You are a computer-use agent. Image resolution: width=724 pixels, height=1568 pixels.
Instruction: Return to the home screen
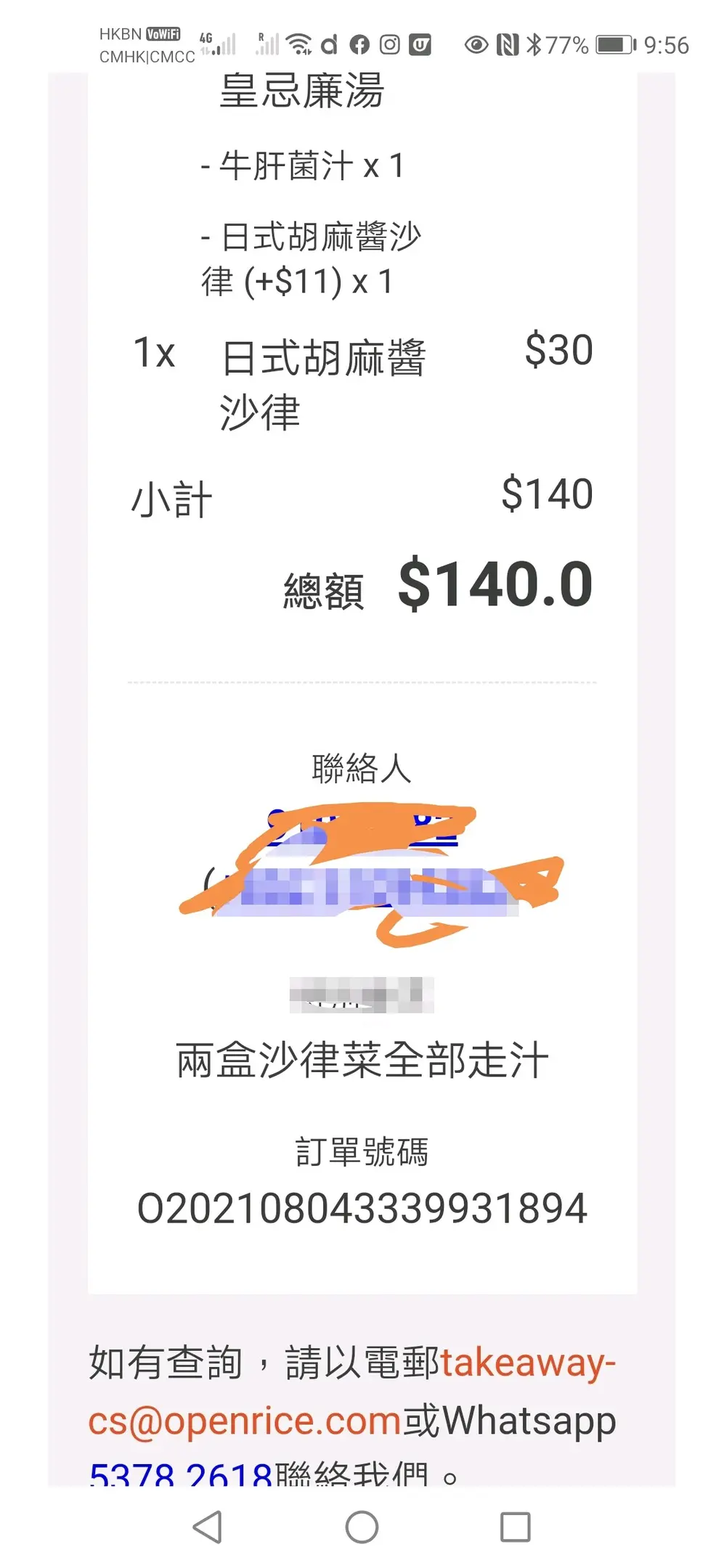(362, 1527)
